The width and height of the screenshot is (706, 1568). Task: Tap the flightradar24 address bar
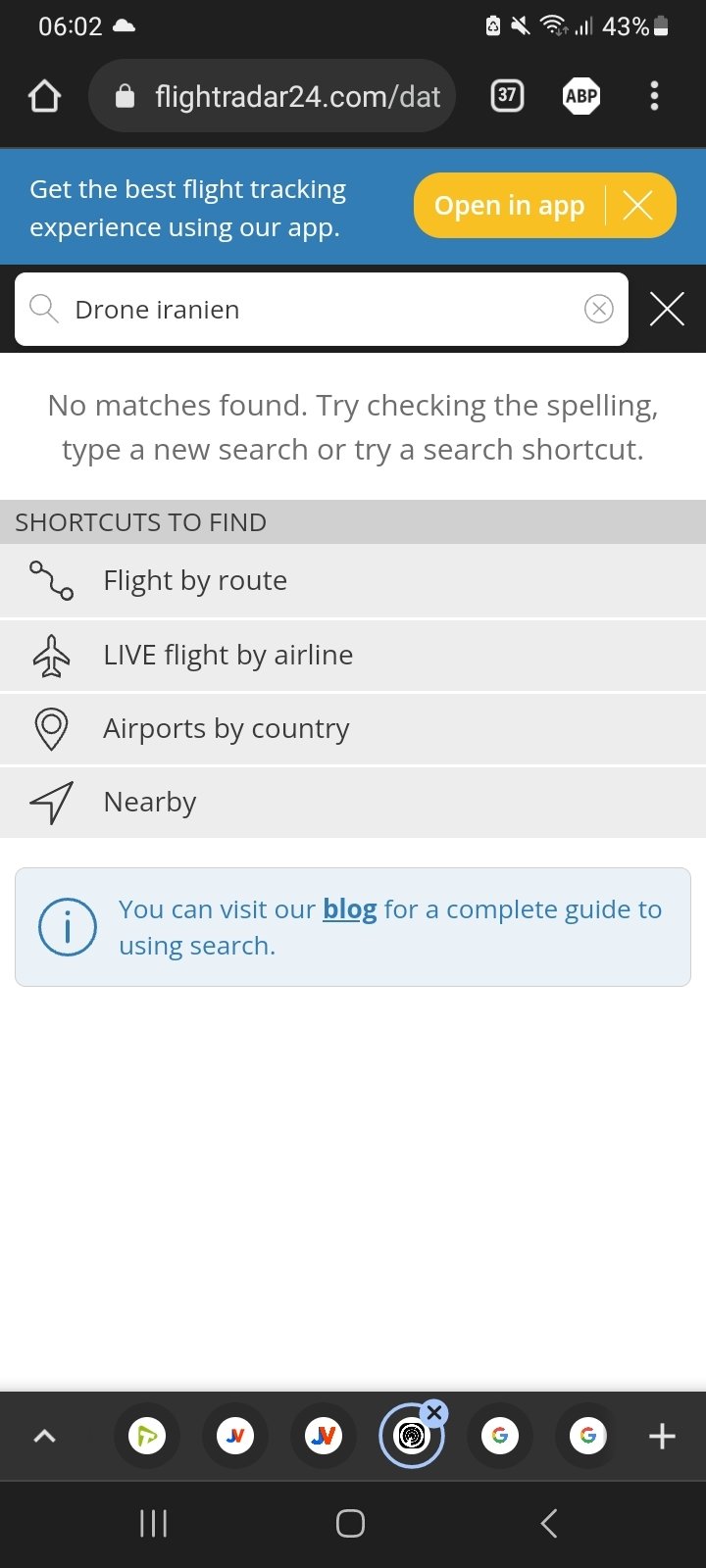pos(272,96)
